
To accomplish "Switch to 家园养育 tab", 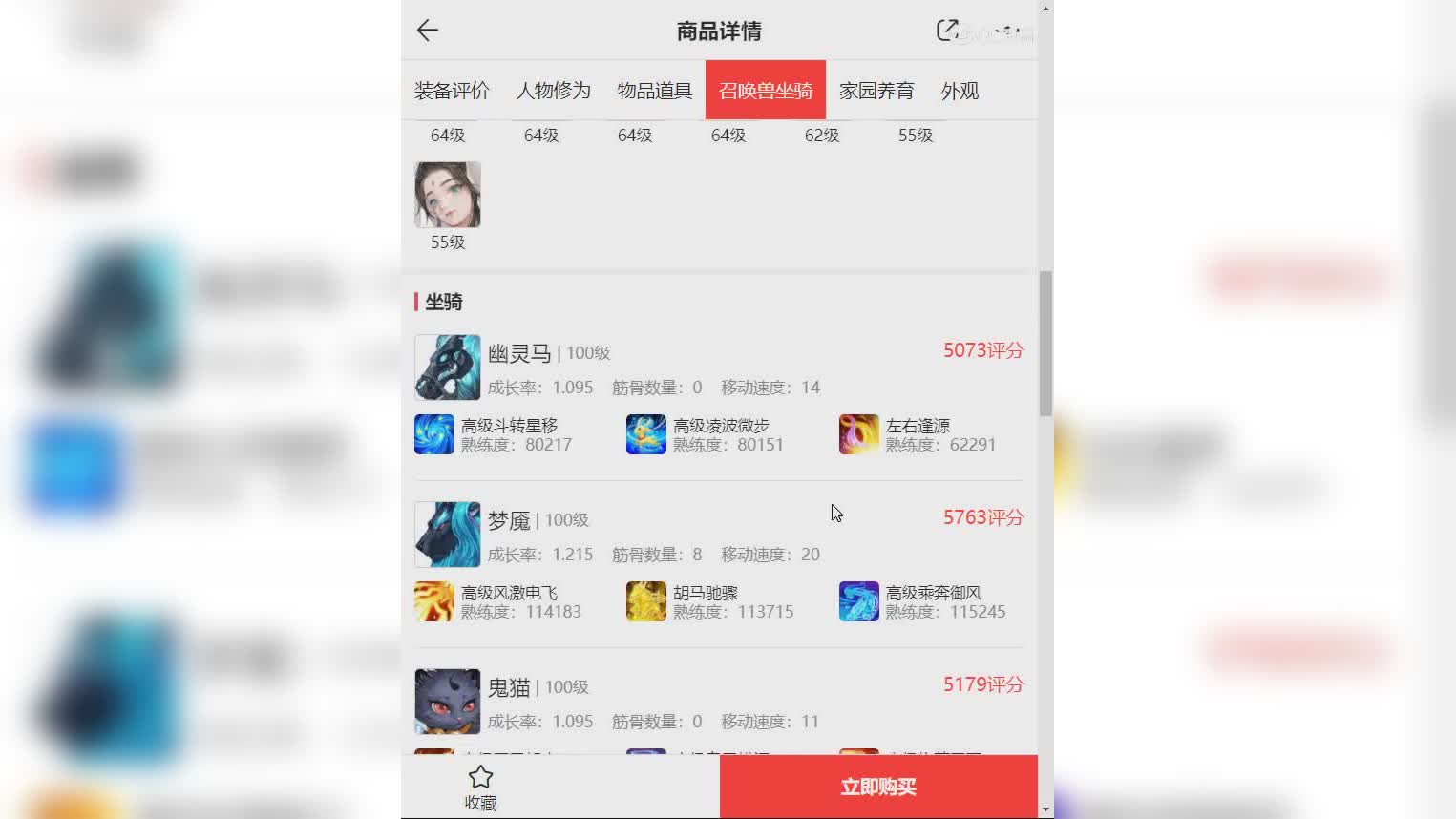I will (x=876, y=91).
